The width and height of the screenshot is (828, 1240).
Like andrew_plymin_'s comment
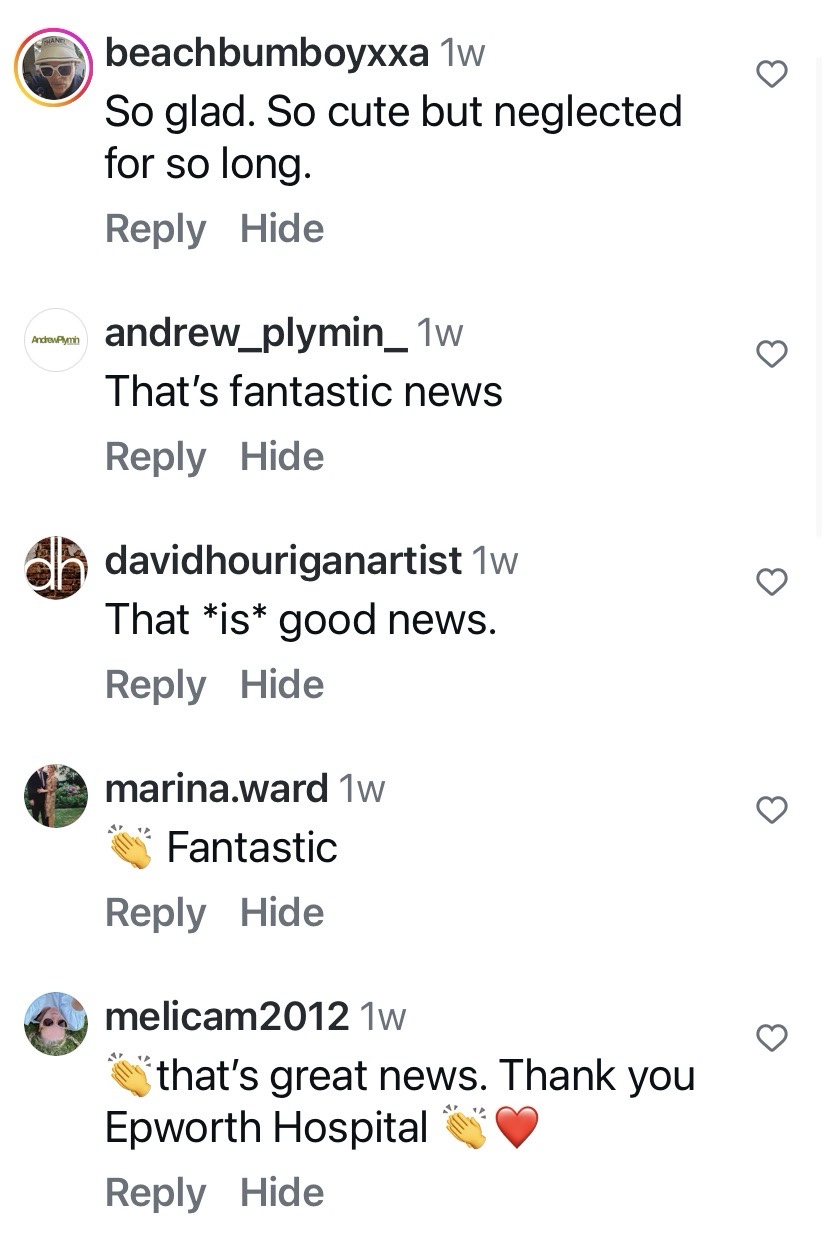click(x=771, y=354)
